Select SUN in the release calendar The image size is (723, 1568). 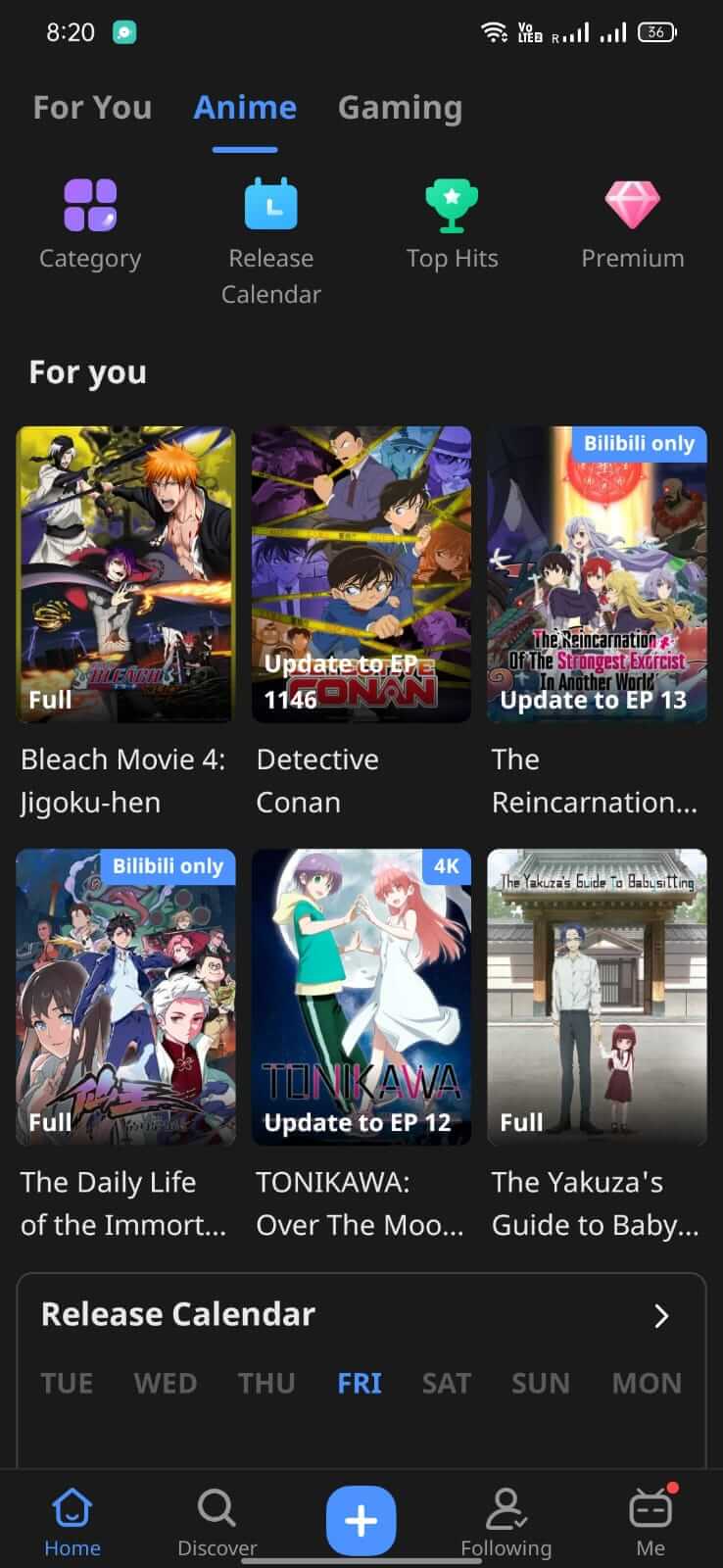(x=540, y=1383)
